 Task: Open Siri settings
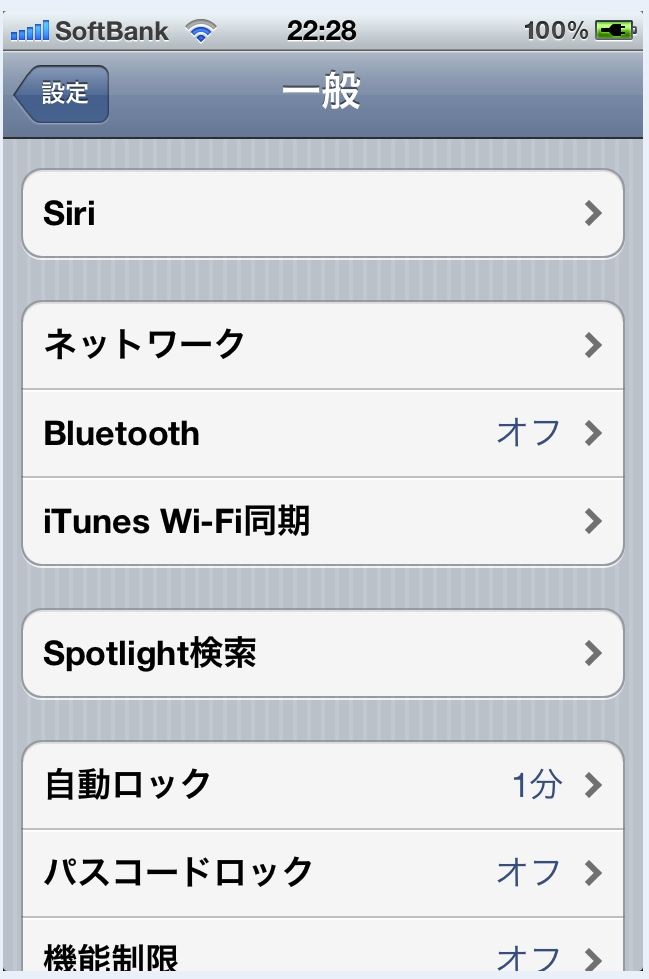coord(322,213)
